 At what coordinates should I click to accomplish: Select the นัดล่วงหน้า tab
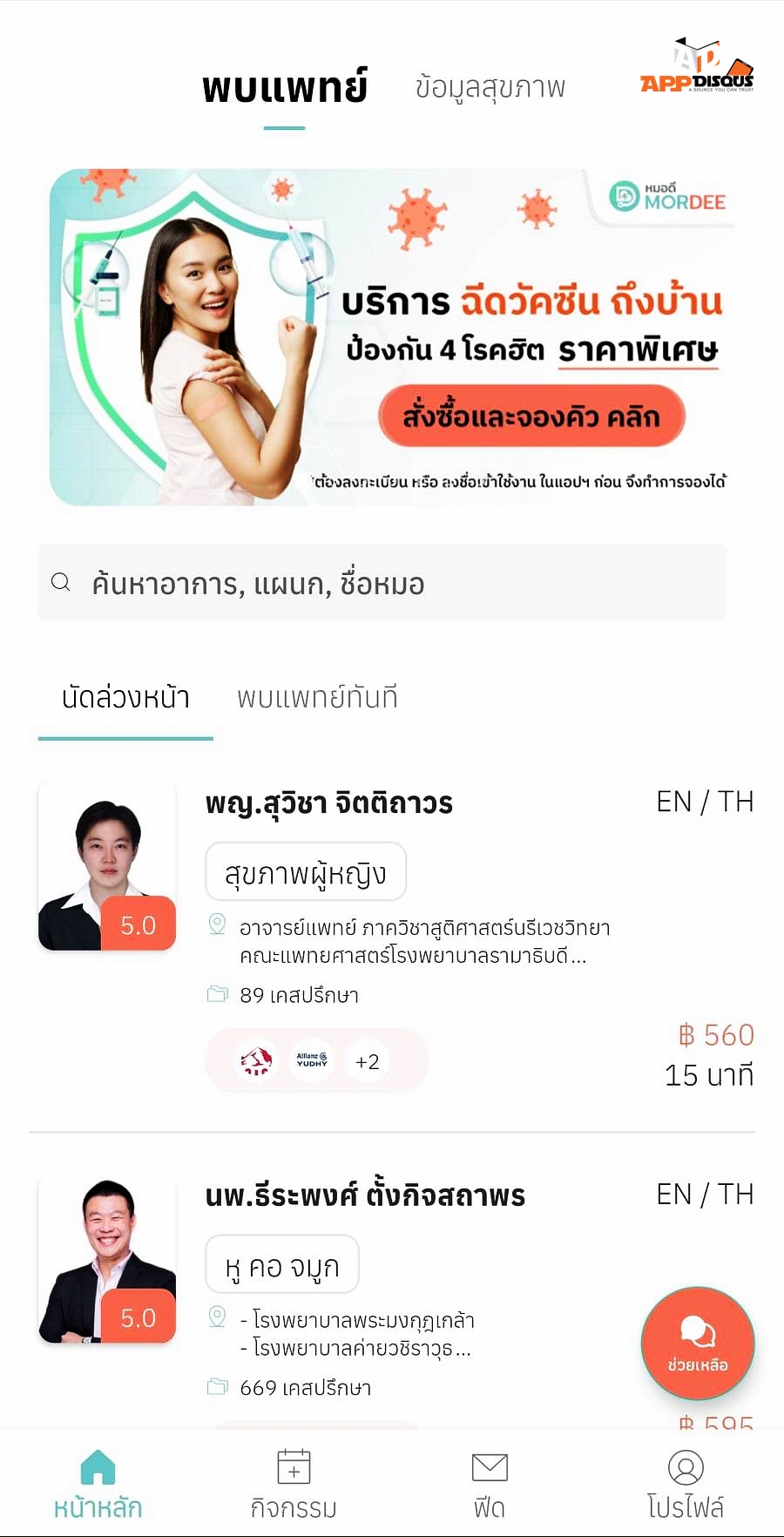click(x=125, y=698)
